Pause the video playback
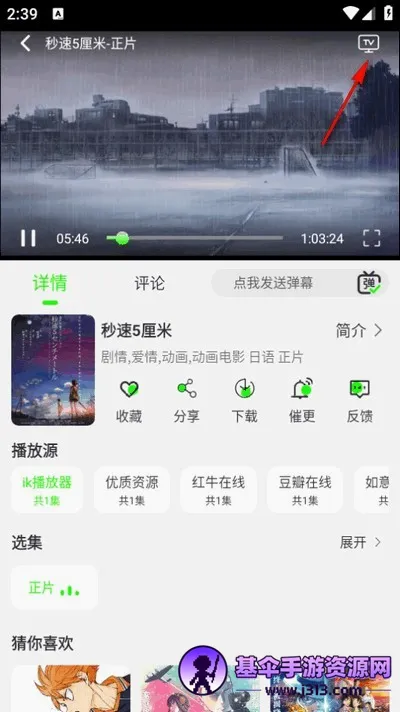 click(x=28, y=238)
